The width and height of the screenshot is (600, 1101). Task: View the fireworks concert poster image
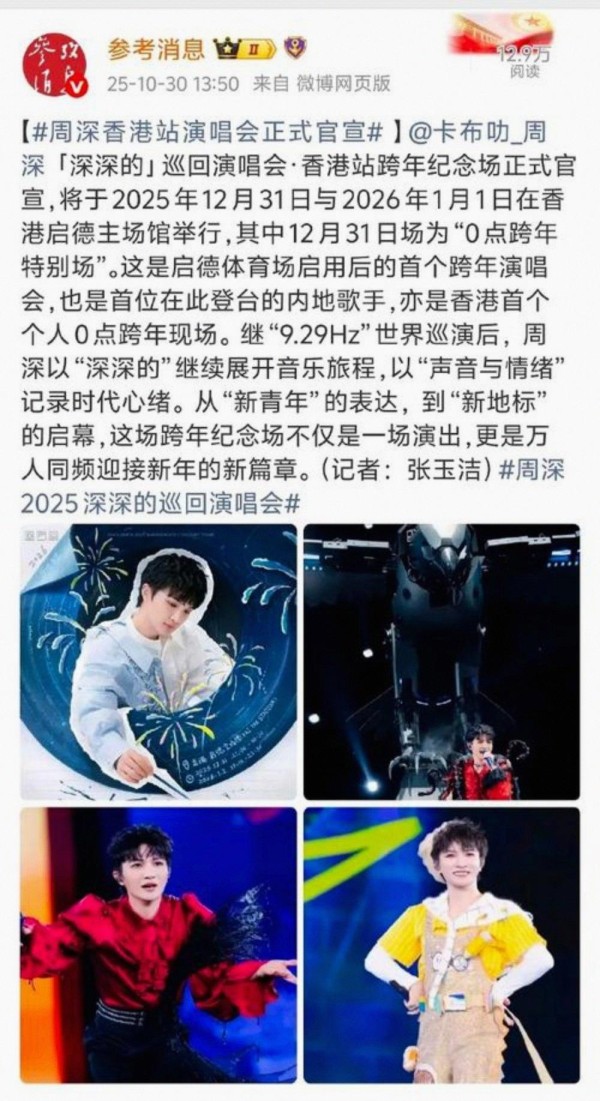(159, 661)
